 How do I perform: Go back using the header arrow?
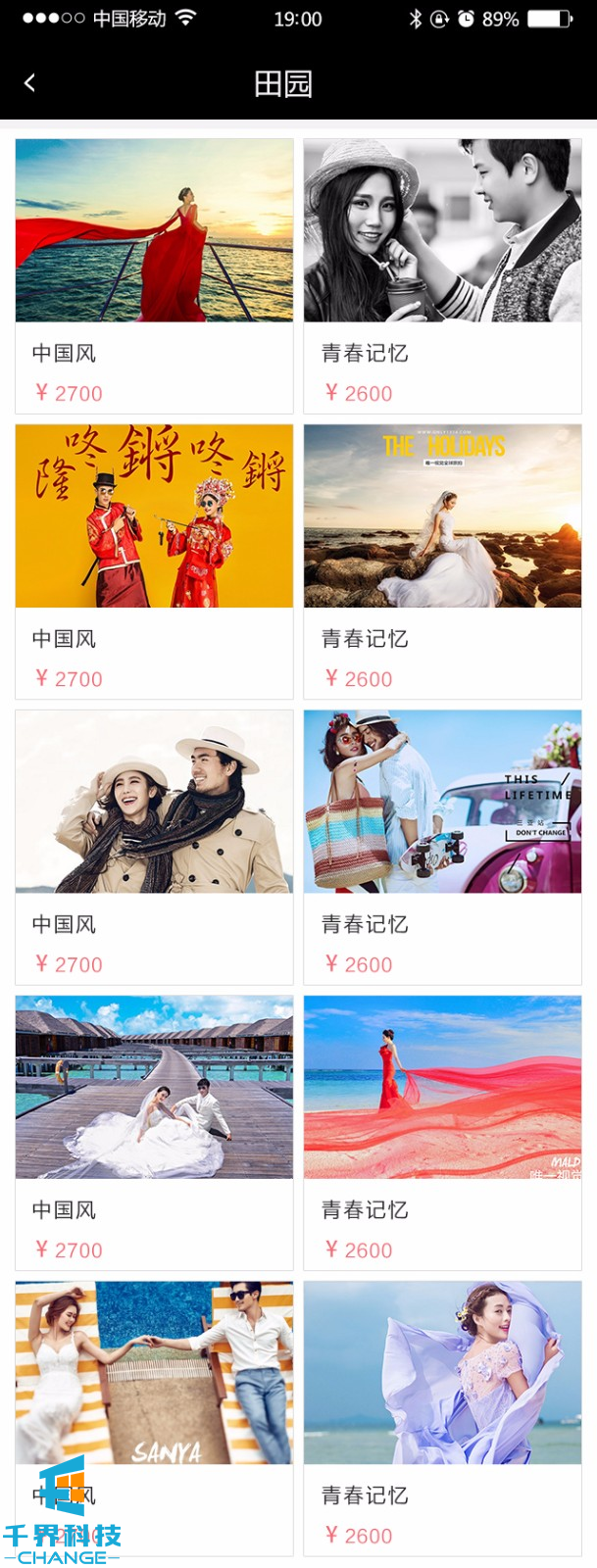[29, 83]
